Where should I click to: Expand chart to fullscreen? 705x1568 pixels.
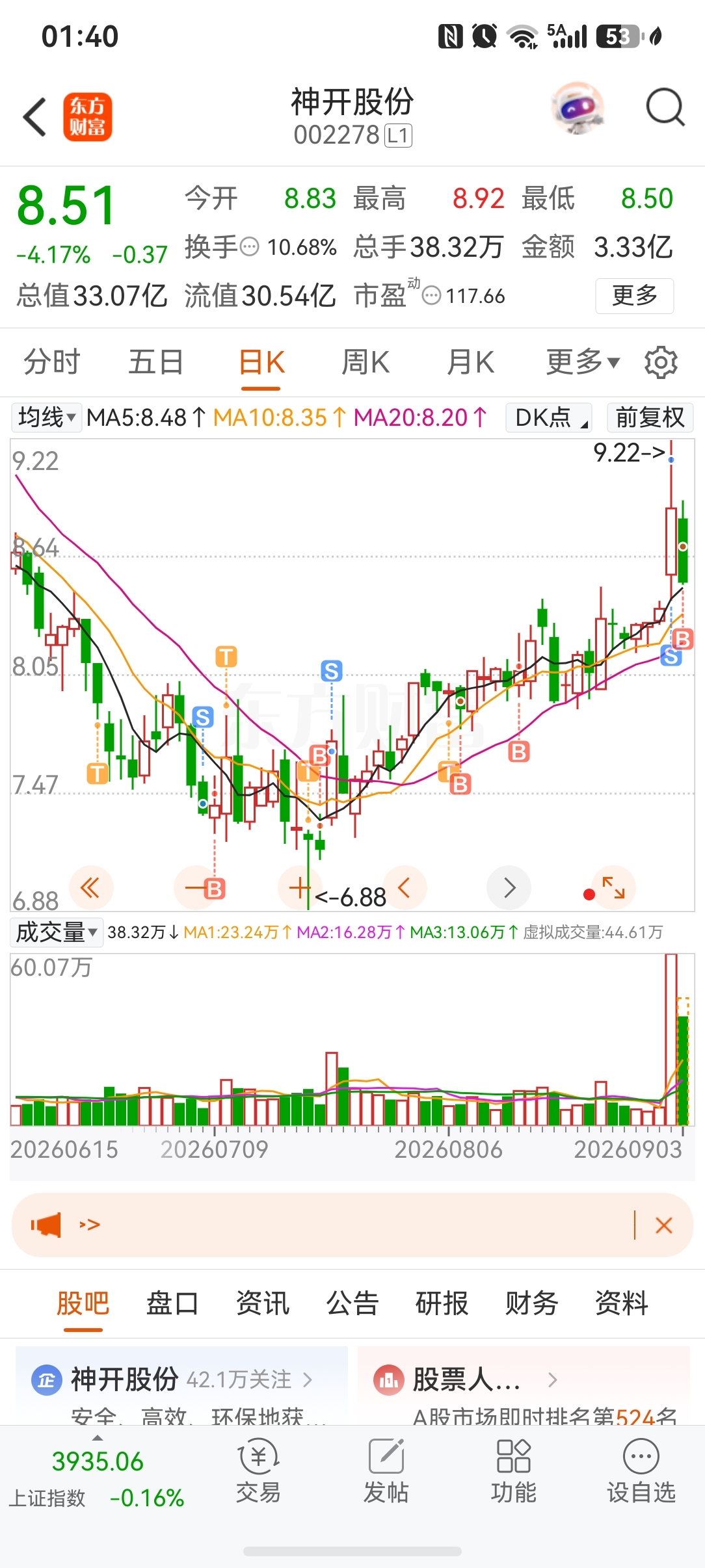[613, 887]
